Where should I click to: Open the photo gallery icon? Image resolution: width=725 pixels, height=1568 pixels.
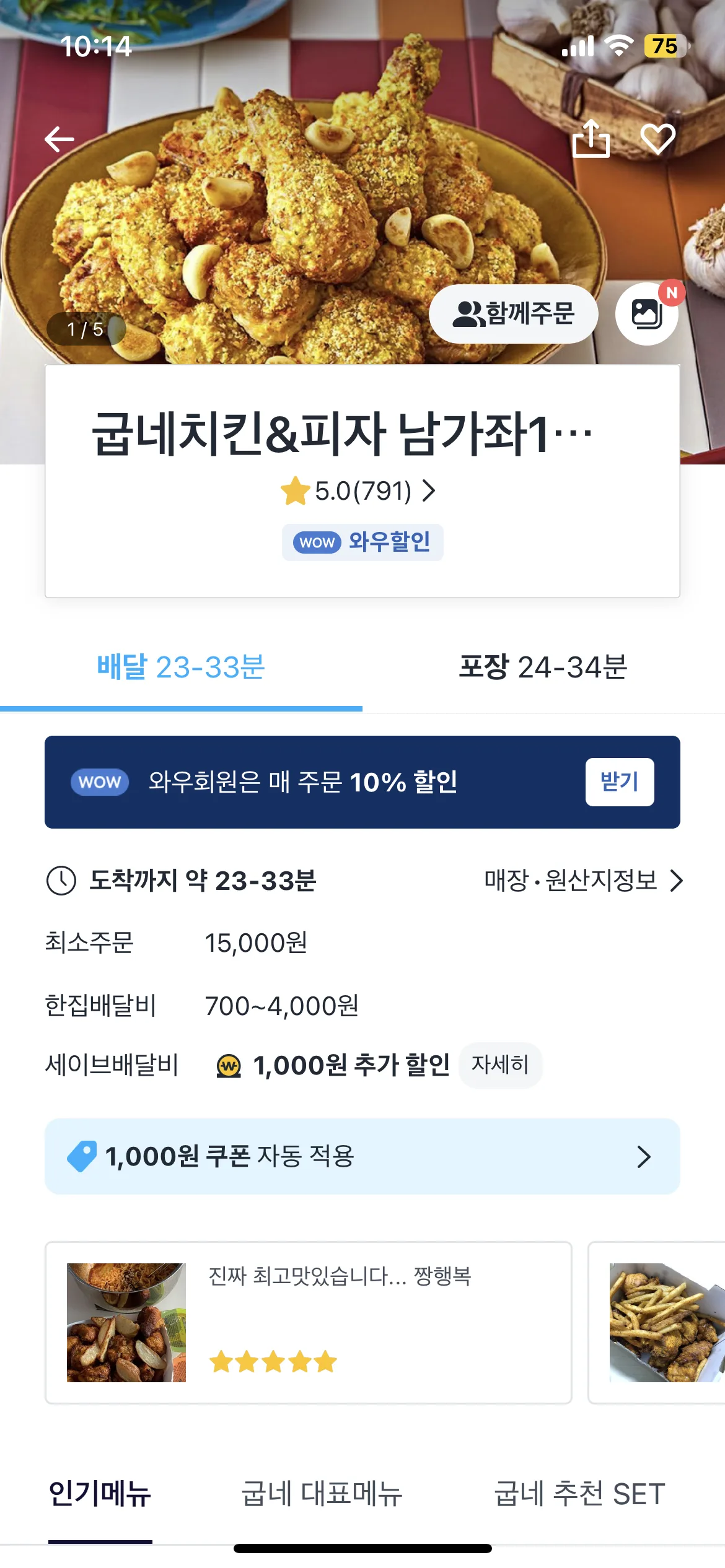(x=646, y=313)
